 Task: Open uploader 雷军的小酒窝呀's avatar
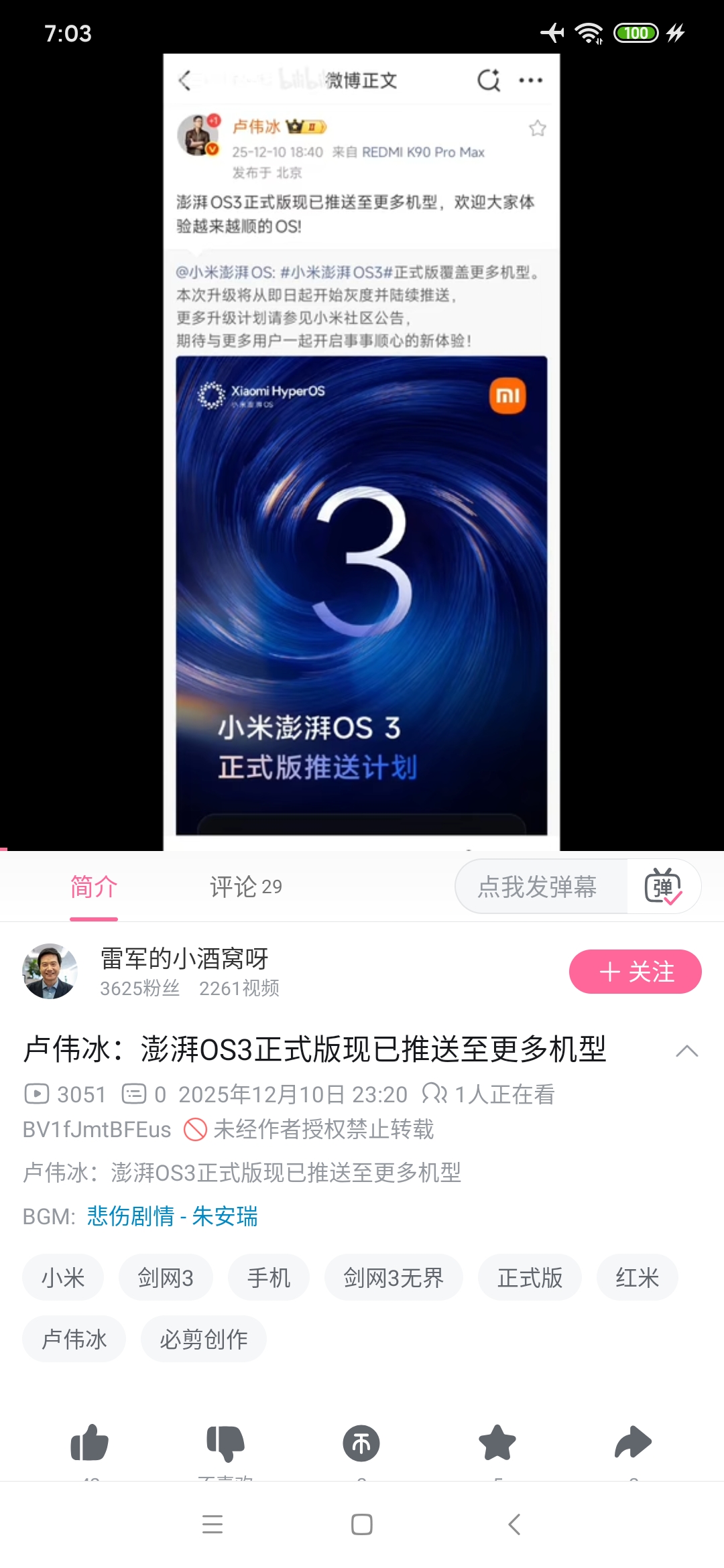tap(50, 972)
